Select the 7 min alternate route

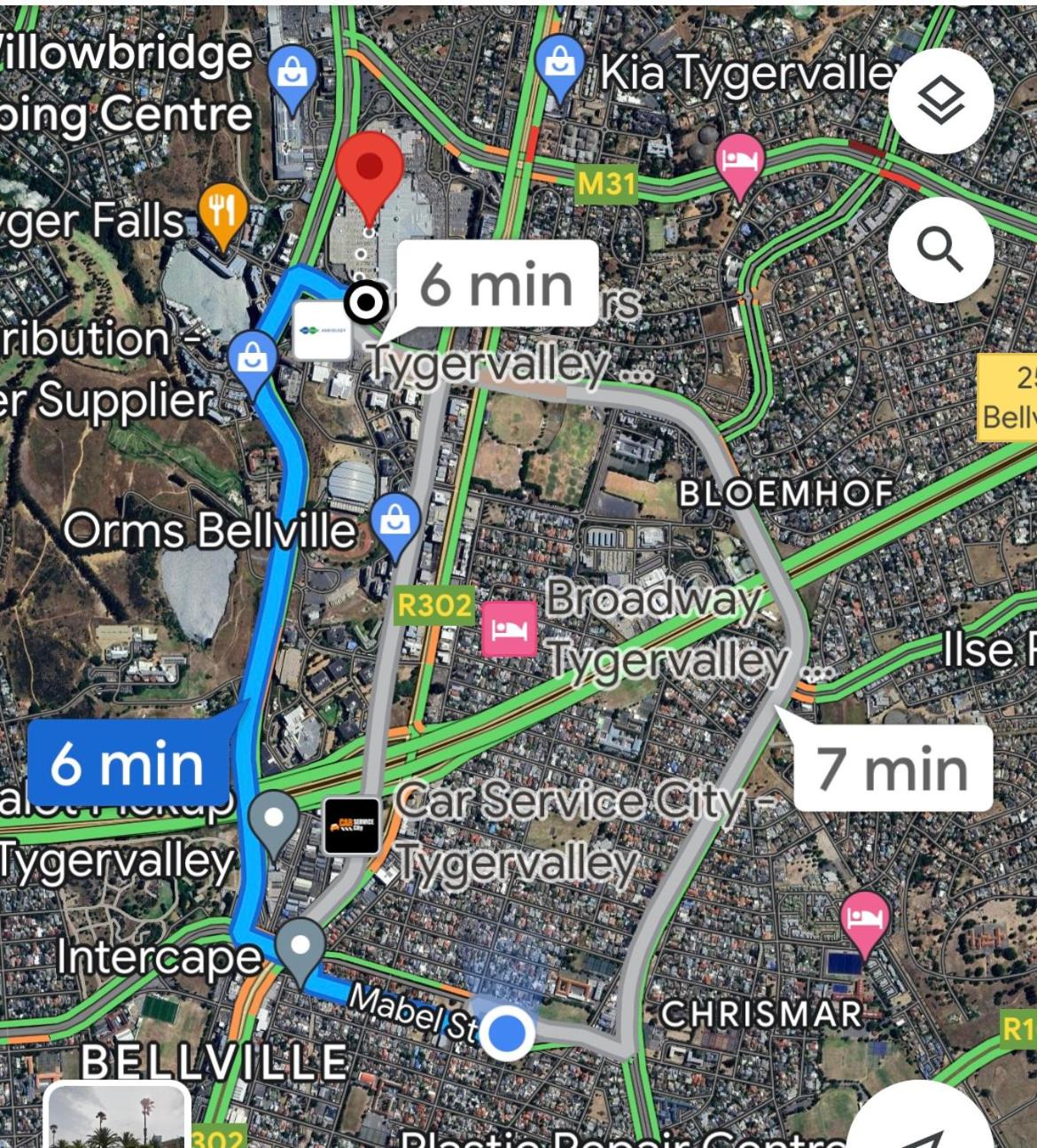tap(892, 769)
